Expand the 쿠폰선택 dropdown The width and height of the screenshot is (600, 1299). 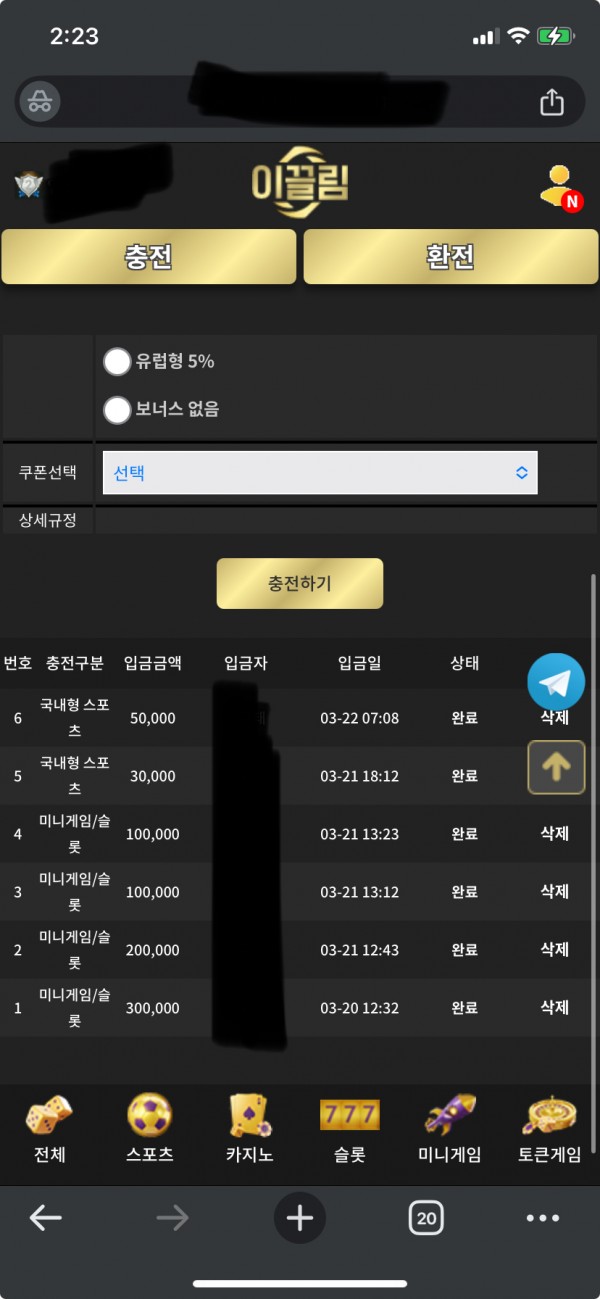[320, 473]
